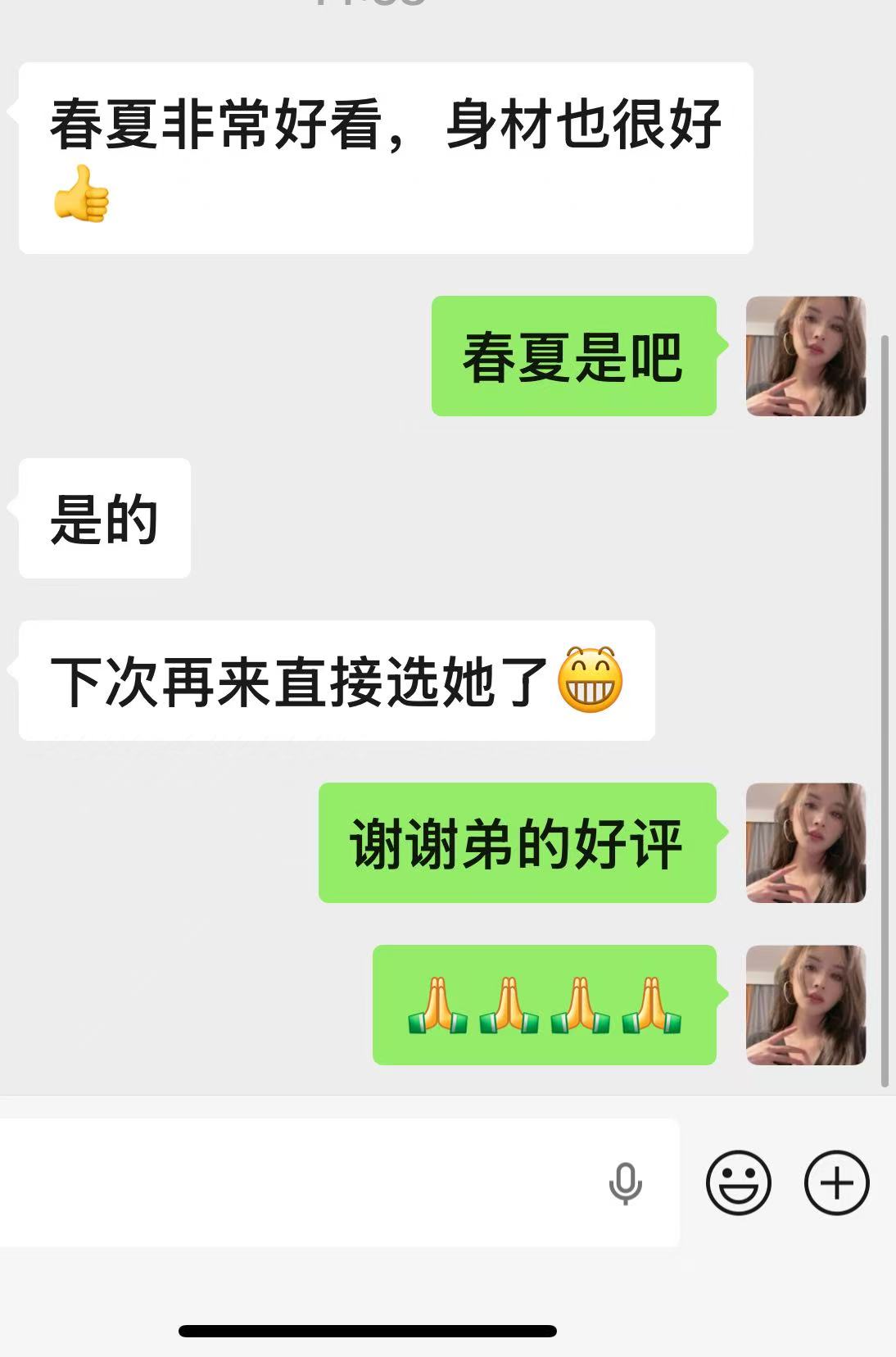Open the plus attachments menu
Viewport: 896px width, 1357px height.
click(x=836, y=1182)
